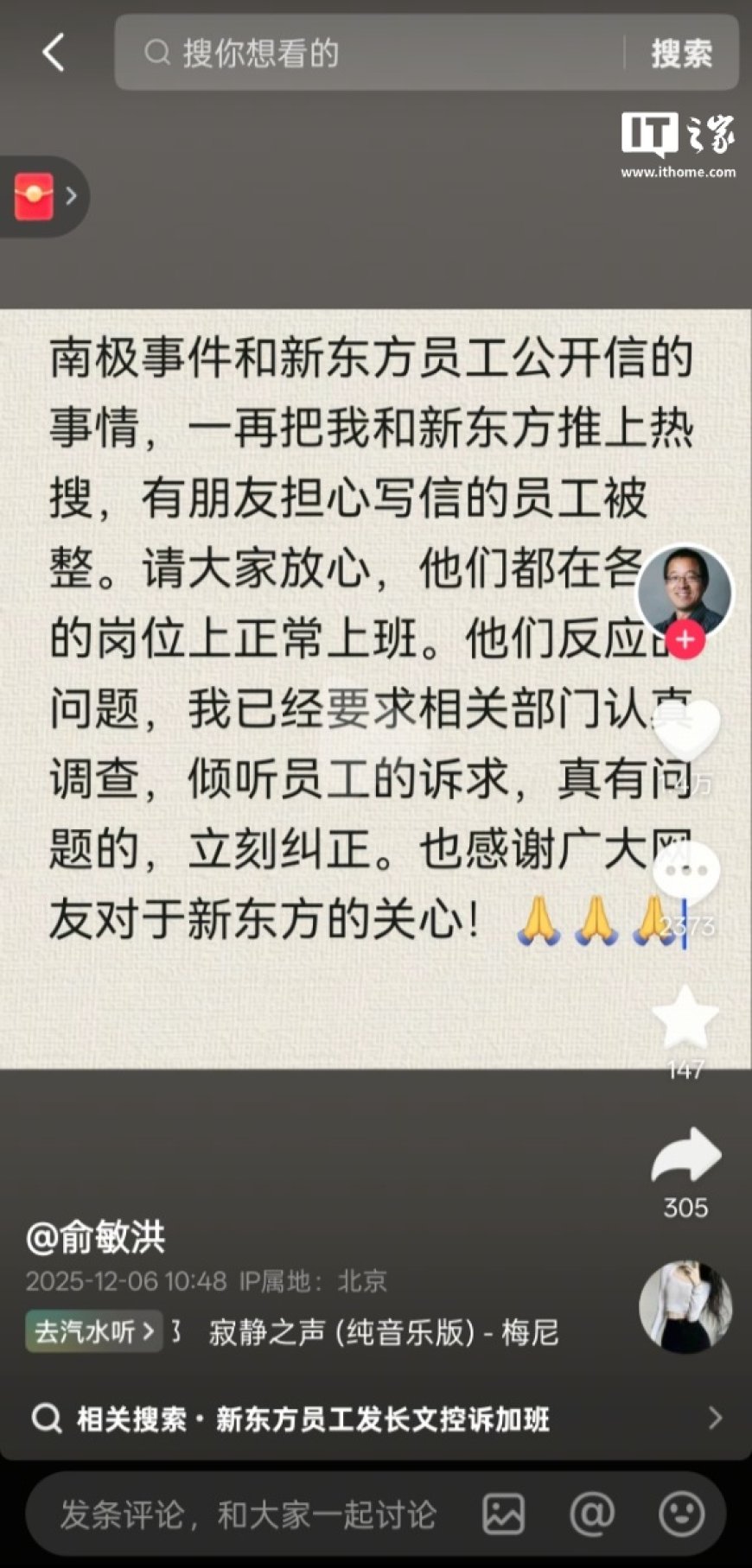Screen dimensions: 752x1568
Task: Like the post with the heart icon
Action: pos(685,730)
